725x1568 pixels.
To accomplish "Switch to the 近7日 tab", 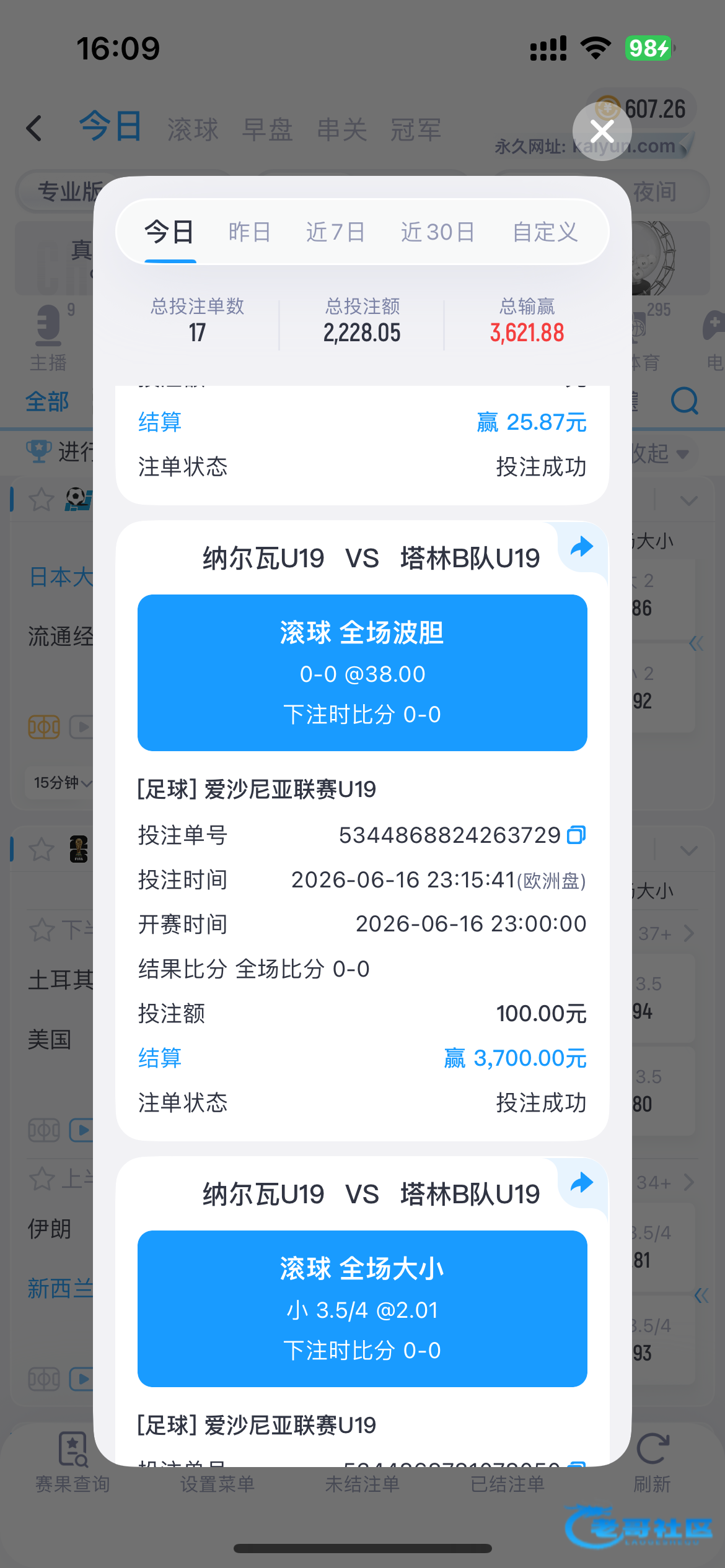I will [x=336, y=232].
